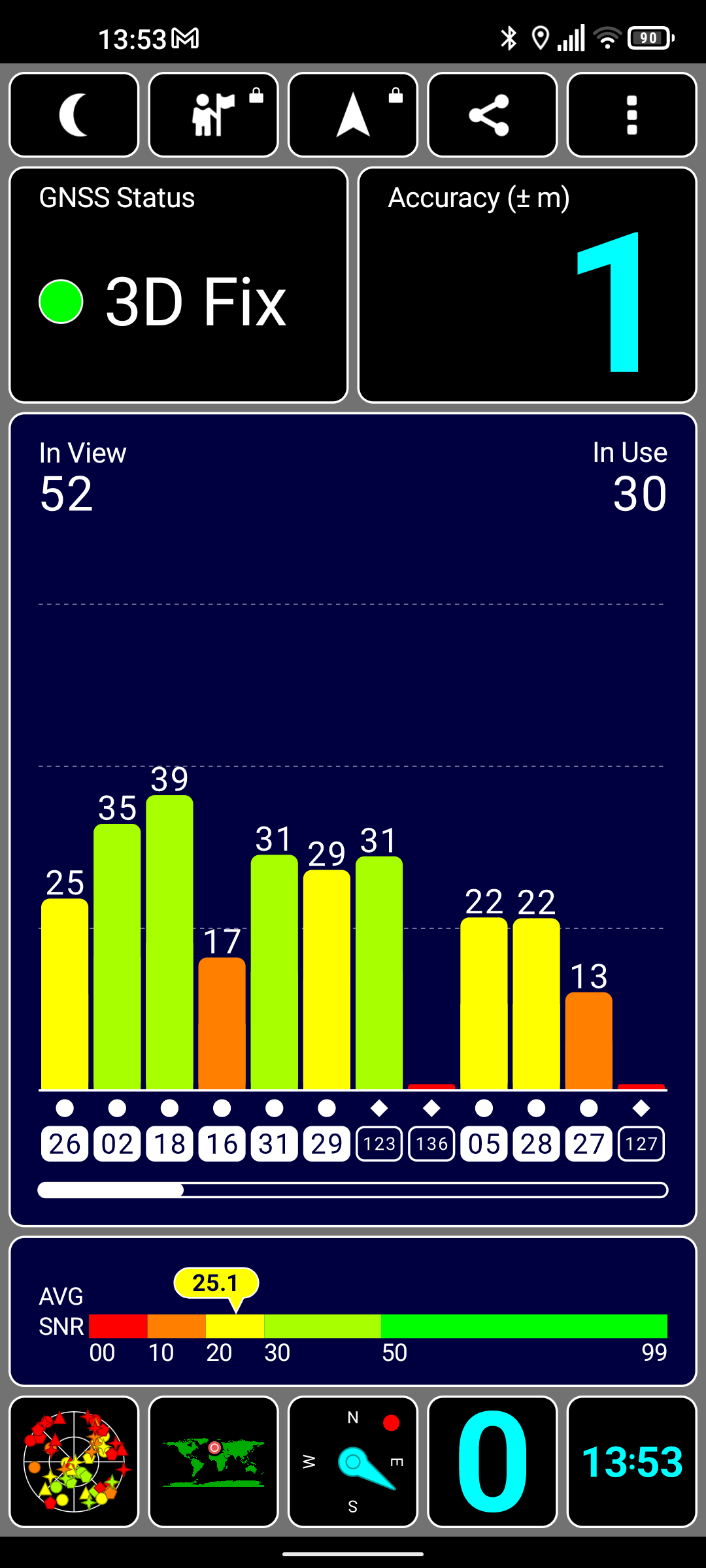This screenshot has width=706, height=1568.
Task: Open the Accuracy (± m) card
Action: tap(527, 285)
